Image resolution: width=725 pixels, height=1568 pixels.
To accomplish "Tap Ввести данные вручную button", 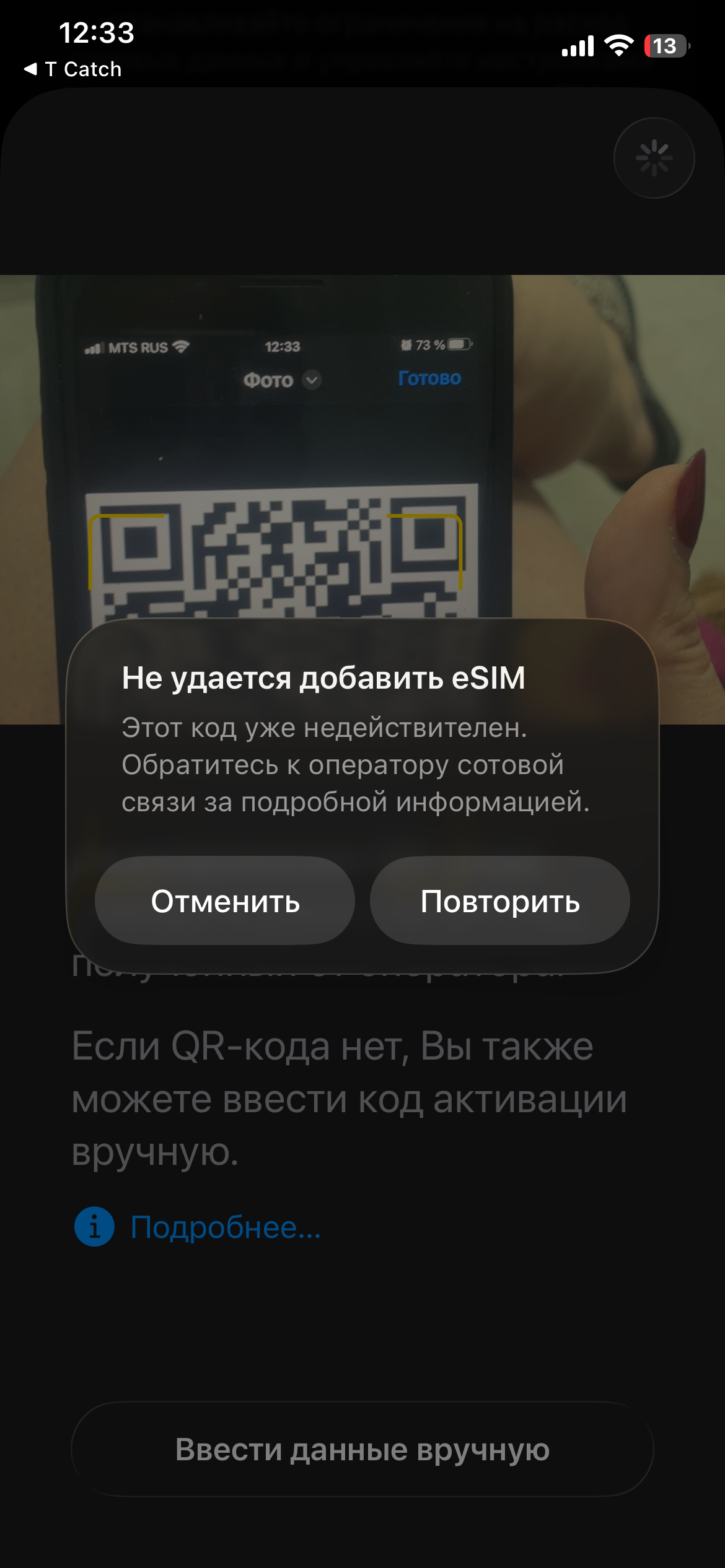I will tap(362, 1449).
